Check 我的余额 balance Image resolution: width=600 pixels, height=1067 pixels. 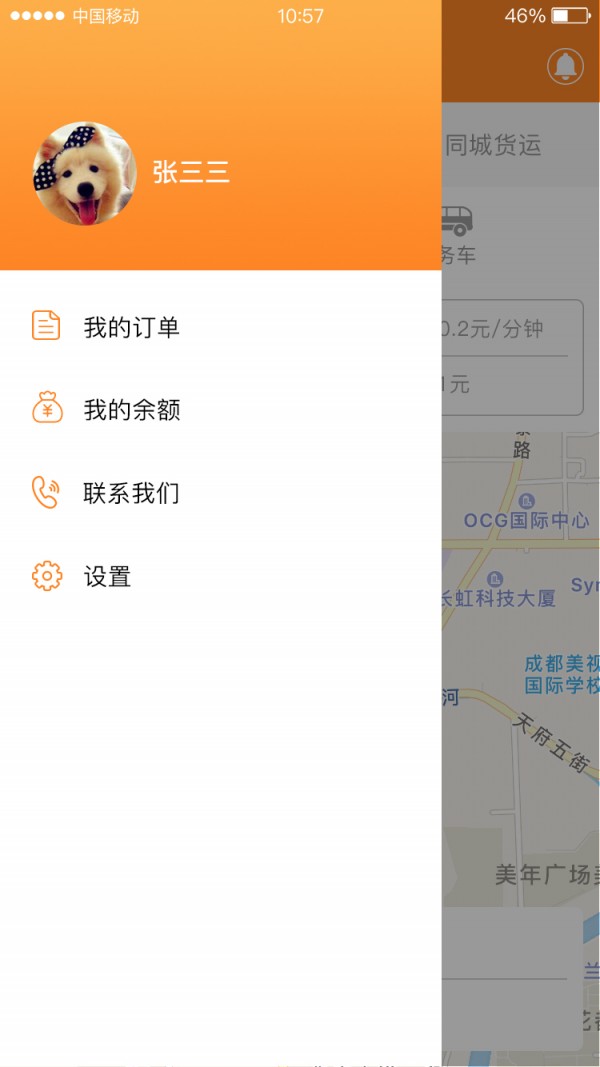tap(131, 410)
